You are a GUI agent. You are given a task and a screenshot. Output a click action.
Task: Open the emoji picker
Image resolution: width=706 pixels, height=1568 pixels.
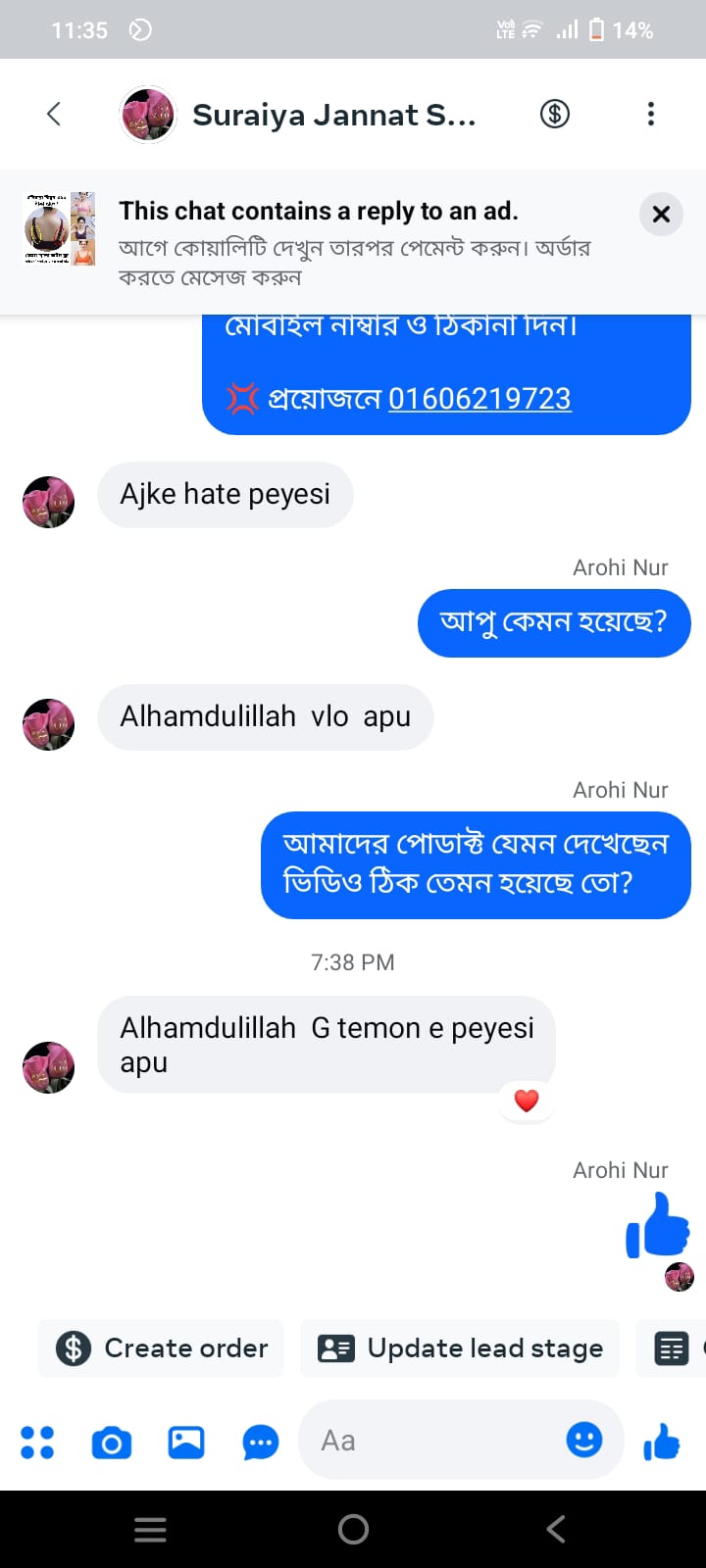point(584,1440)
